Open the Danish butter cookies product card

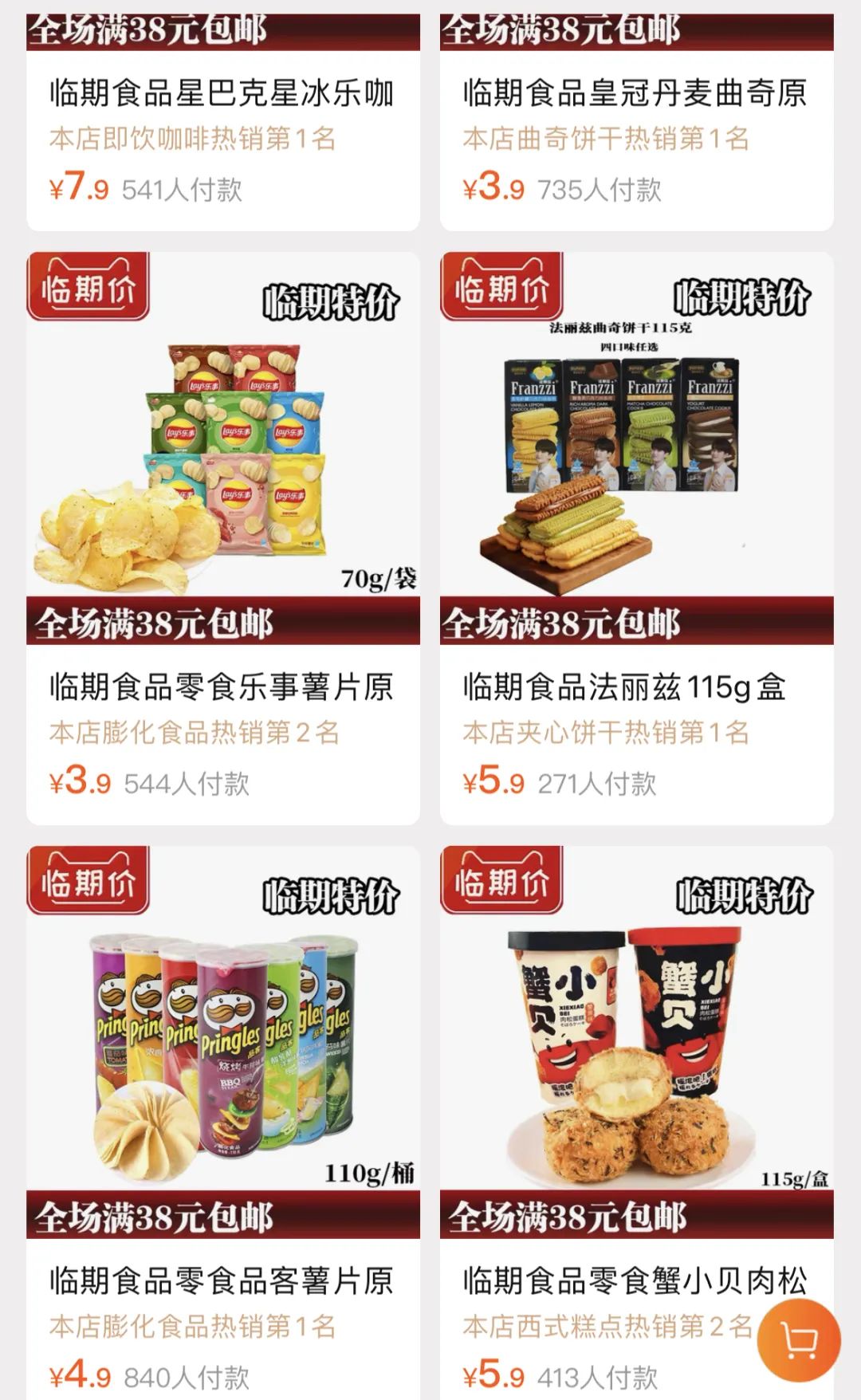(635, 93)
